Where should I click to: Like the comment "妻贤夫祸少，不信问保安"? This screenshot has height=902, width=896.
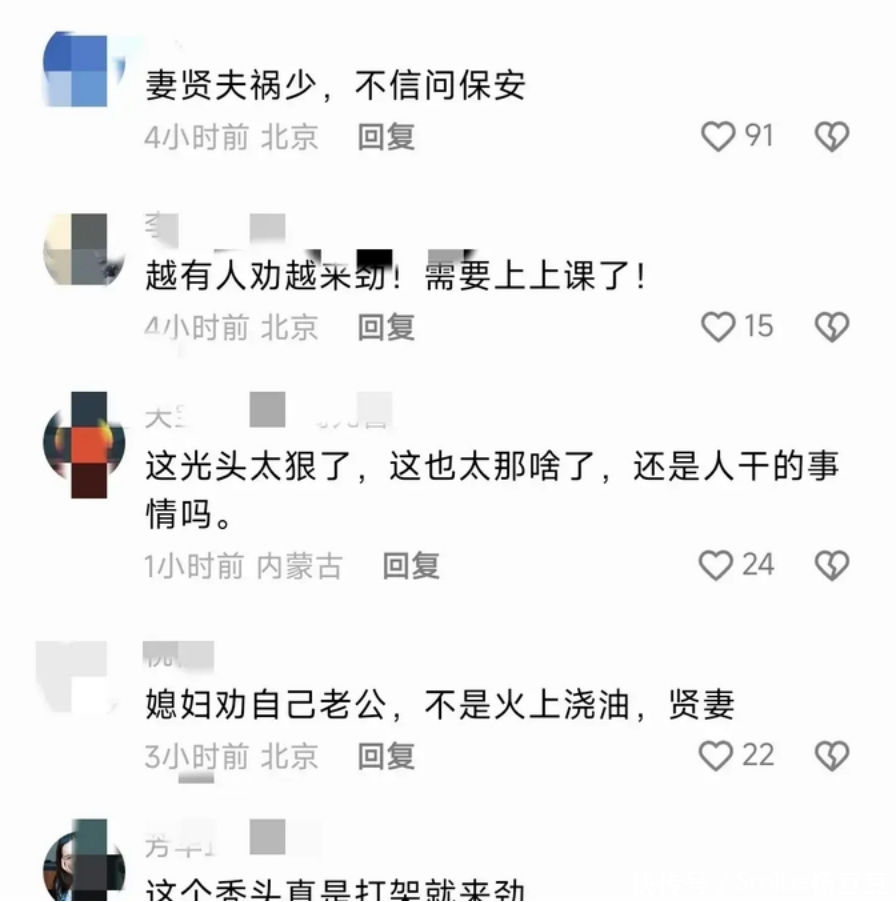pos(718,136)
